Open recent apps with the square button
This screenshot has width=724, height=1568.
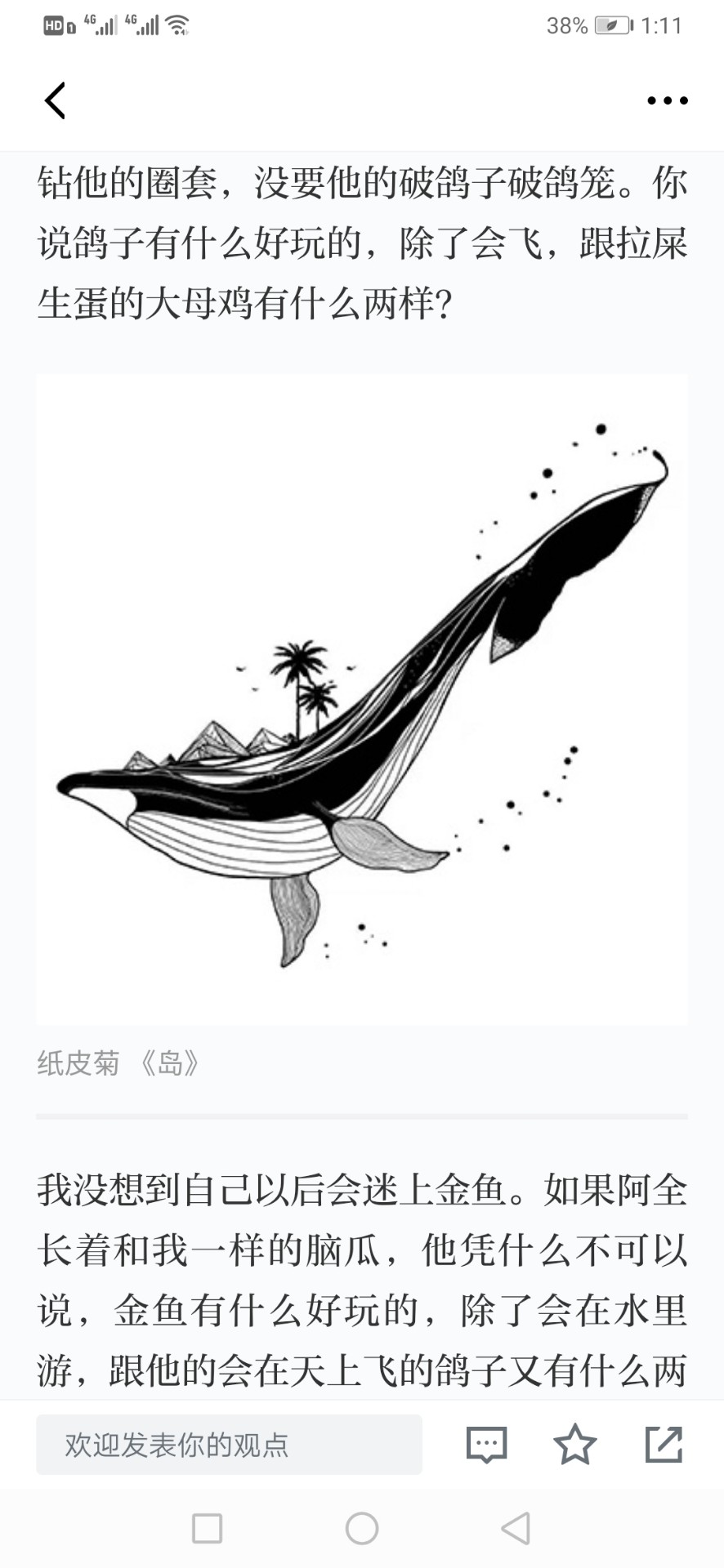(x=207, y=1528)
